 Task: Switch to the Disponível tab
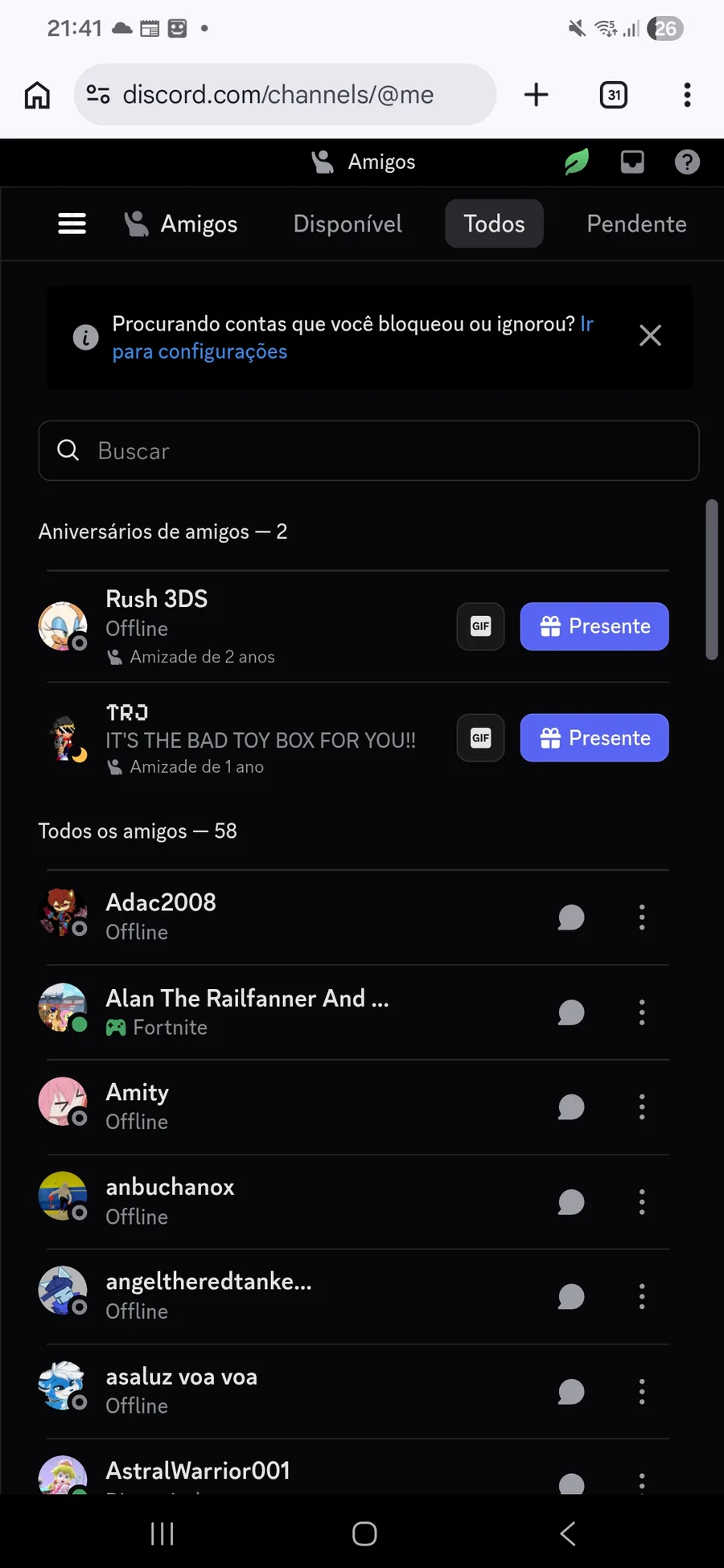click(348, 224)
